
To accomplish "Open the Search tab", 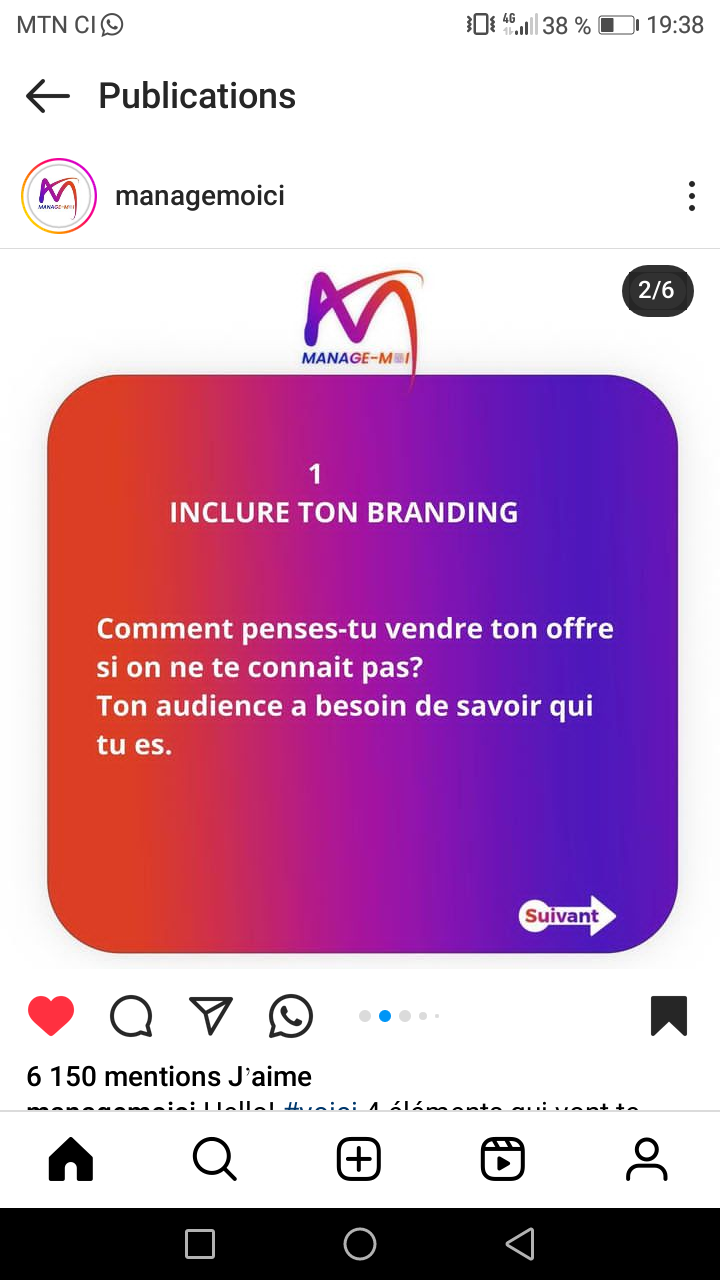I will point(214,1160).
